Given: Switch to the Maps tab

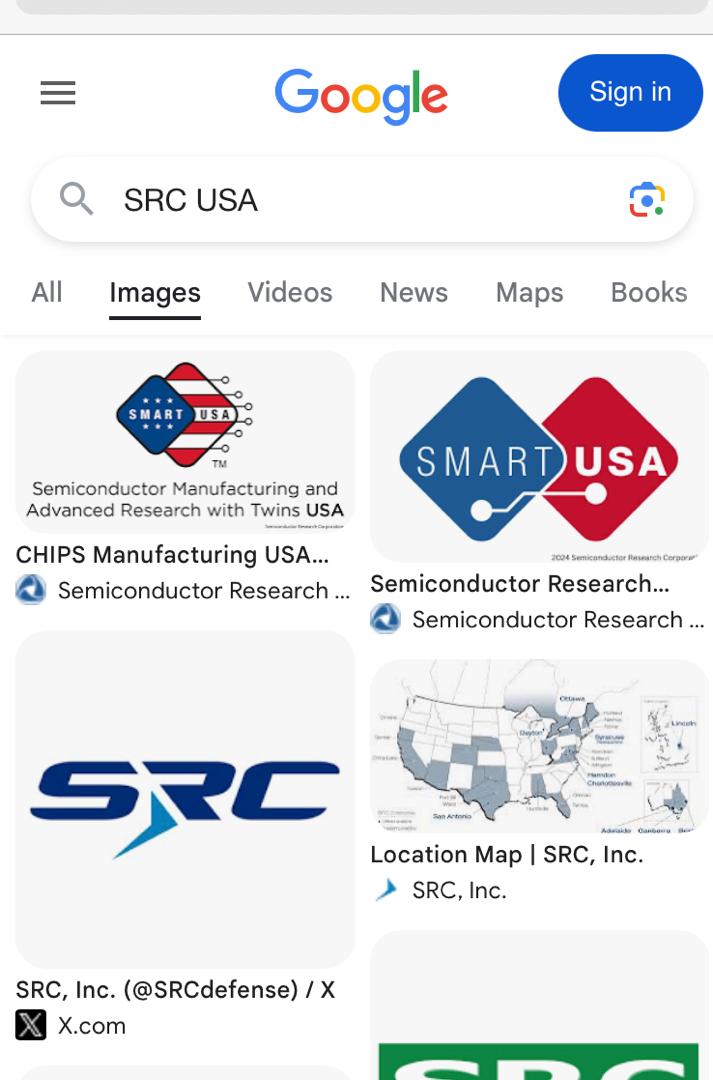Looking at the screenshot, I should (529, 292).
